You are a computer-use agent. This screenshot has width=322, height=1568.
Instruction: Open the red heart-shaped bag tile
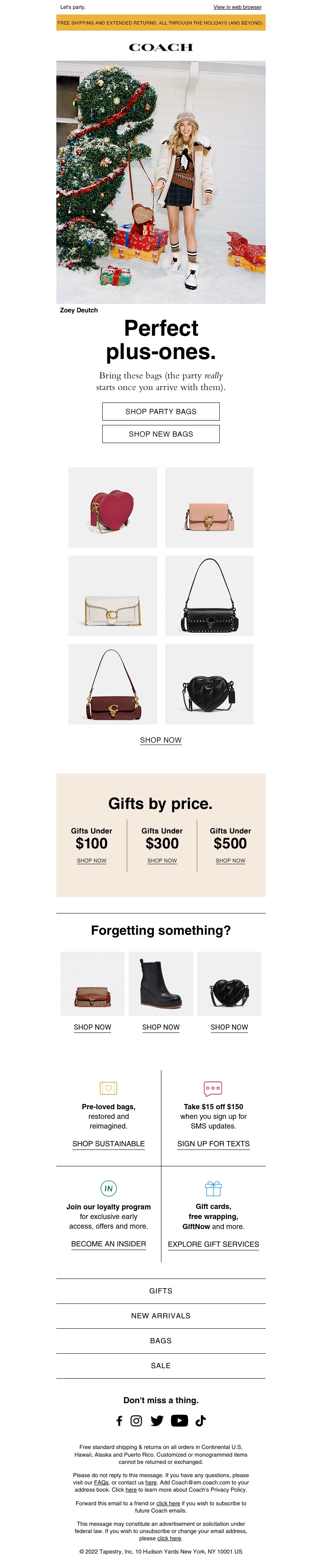(112, 507)
